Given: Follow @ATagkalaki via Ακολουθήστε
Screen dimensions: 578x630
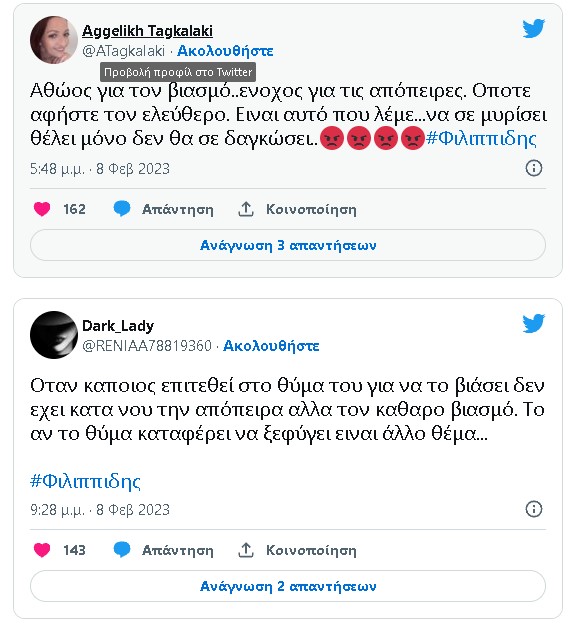Looking at the screenshot, I should 225,51.
